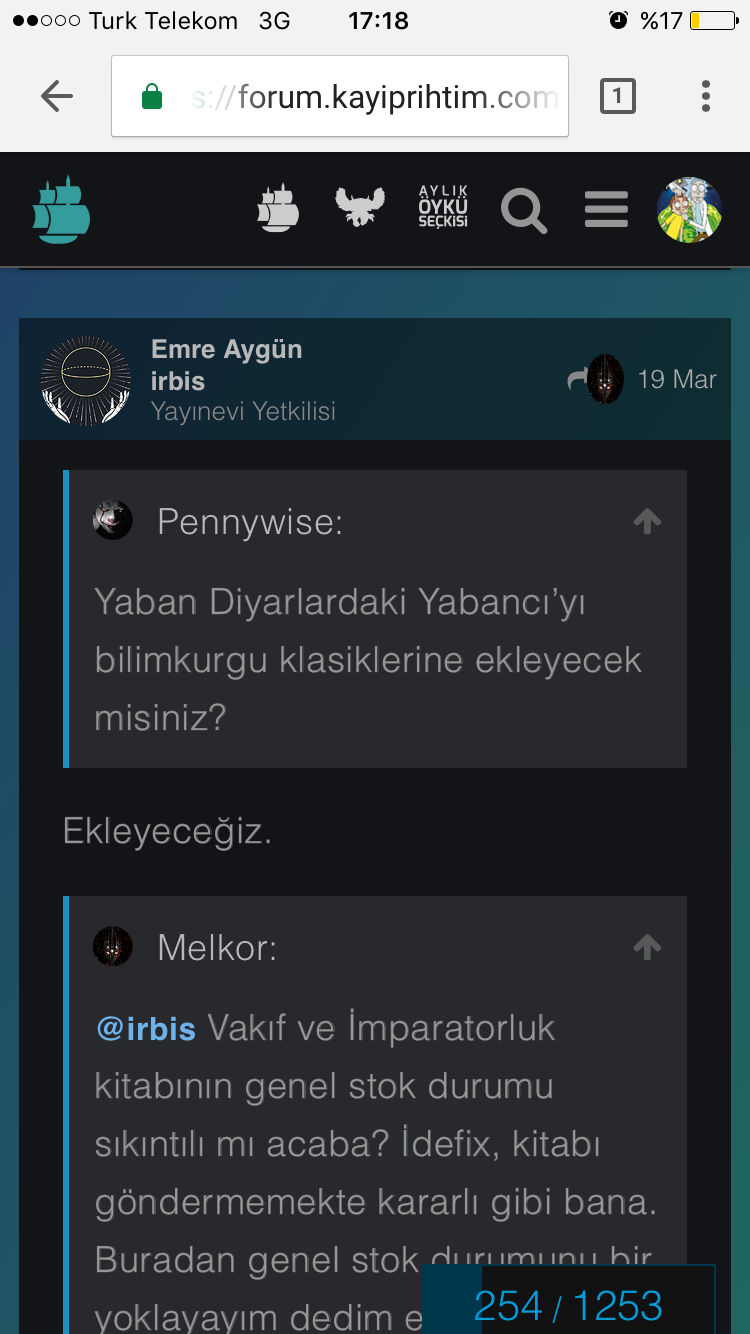Screen dimensions: 750x1334
Task: Tap Emre Aygün's avatar picture
Action: coord(85,381)
